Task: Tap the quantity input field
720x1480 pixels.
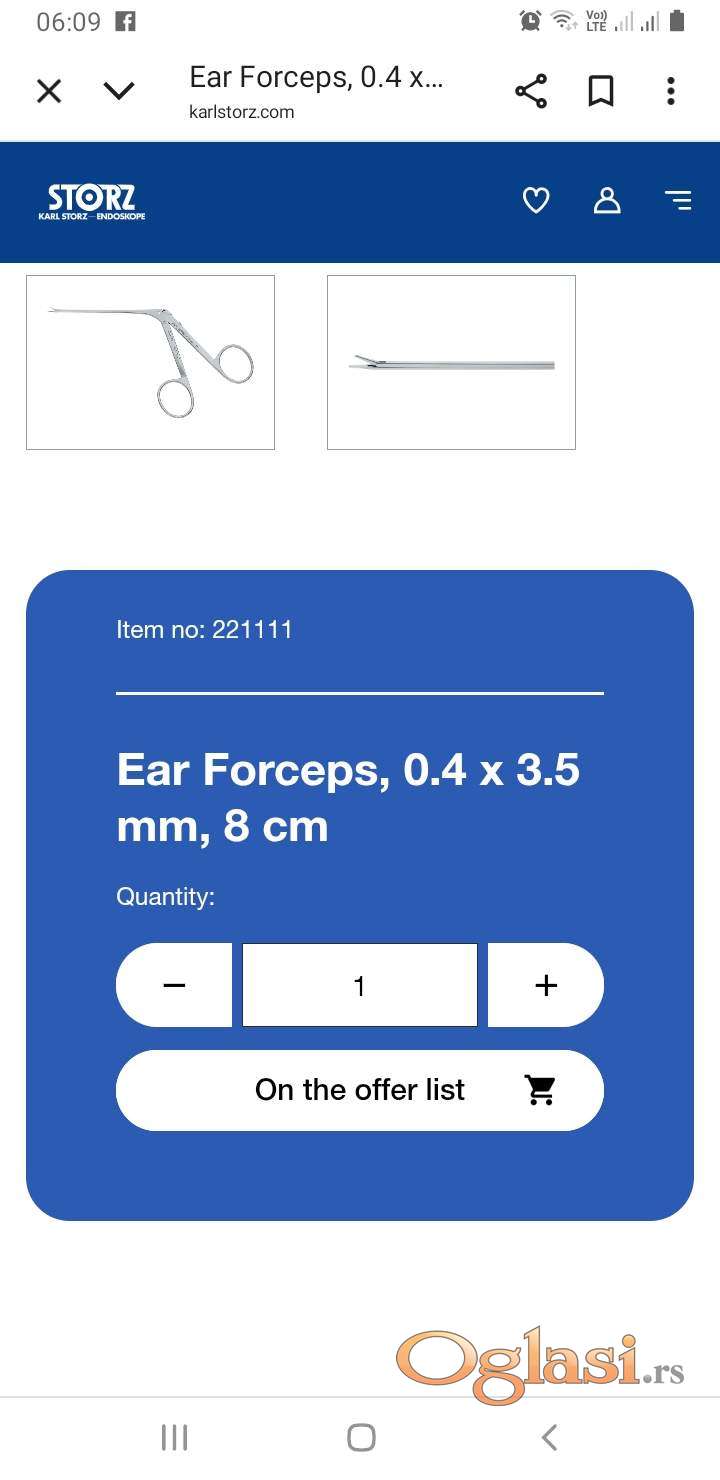Action: point(360,985)
